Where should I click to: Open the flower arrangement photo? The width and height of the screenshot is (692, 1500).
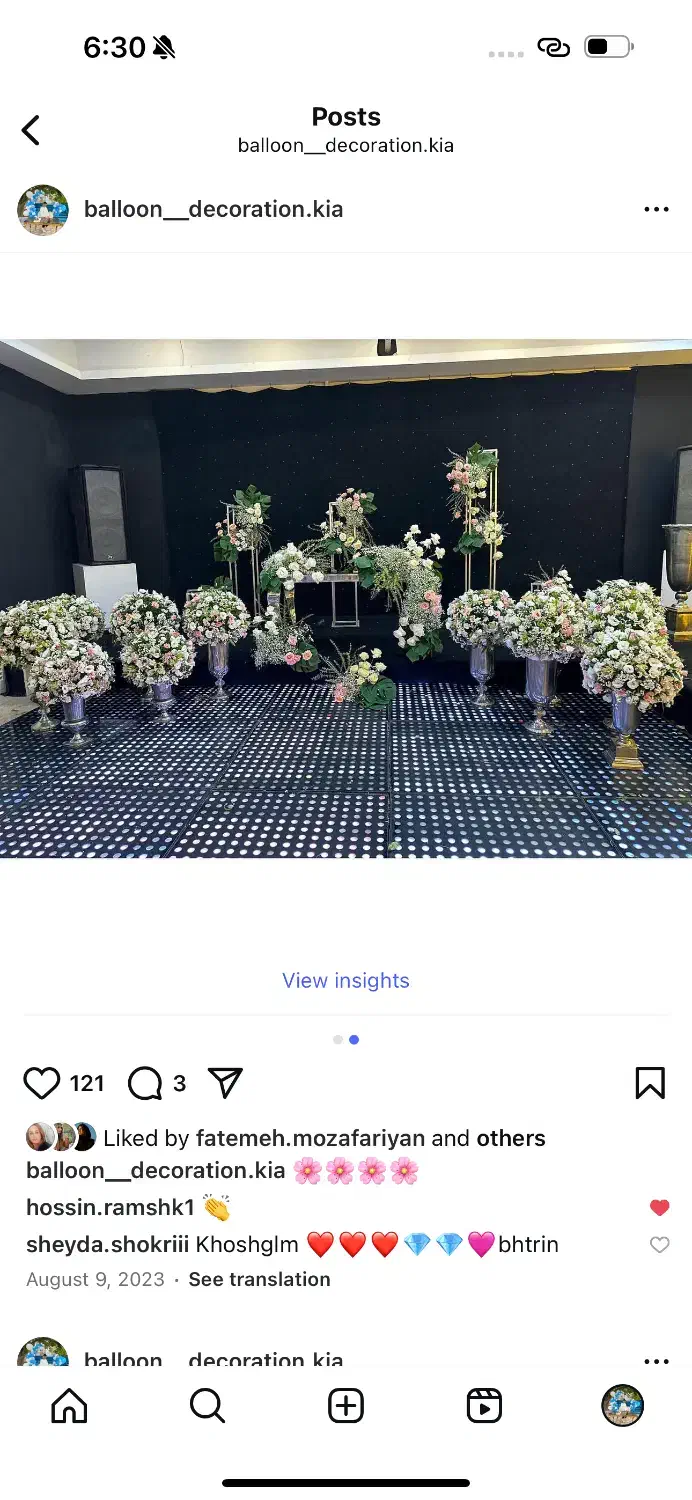[x=346, y=598]
